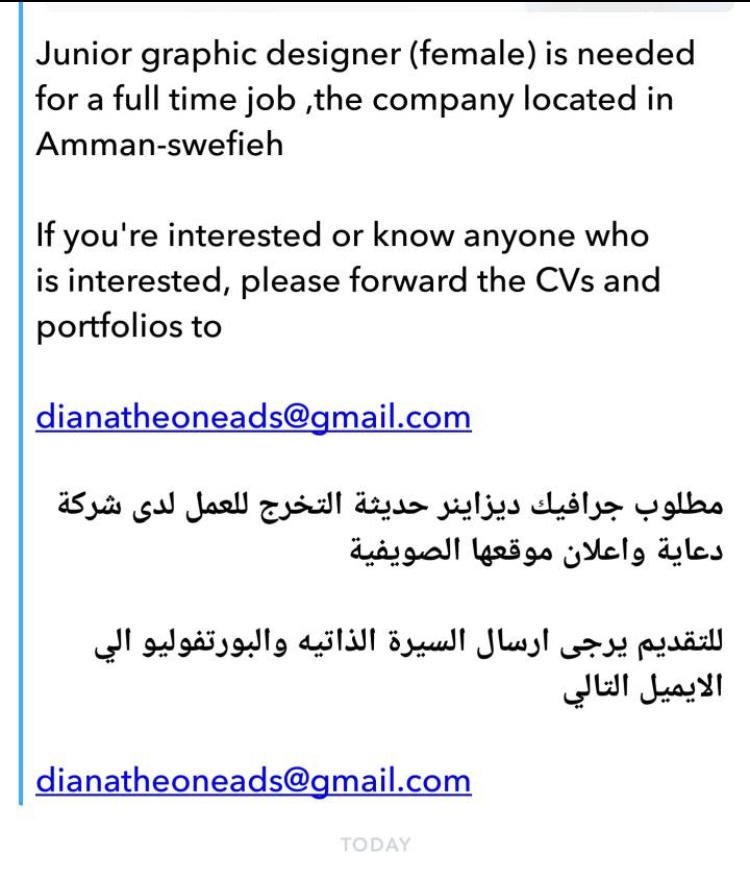Open the email link below the Arabic text
Image resolution: width=750 pixels, height=876 pixels.
coord(253,779)
